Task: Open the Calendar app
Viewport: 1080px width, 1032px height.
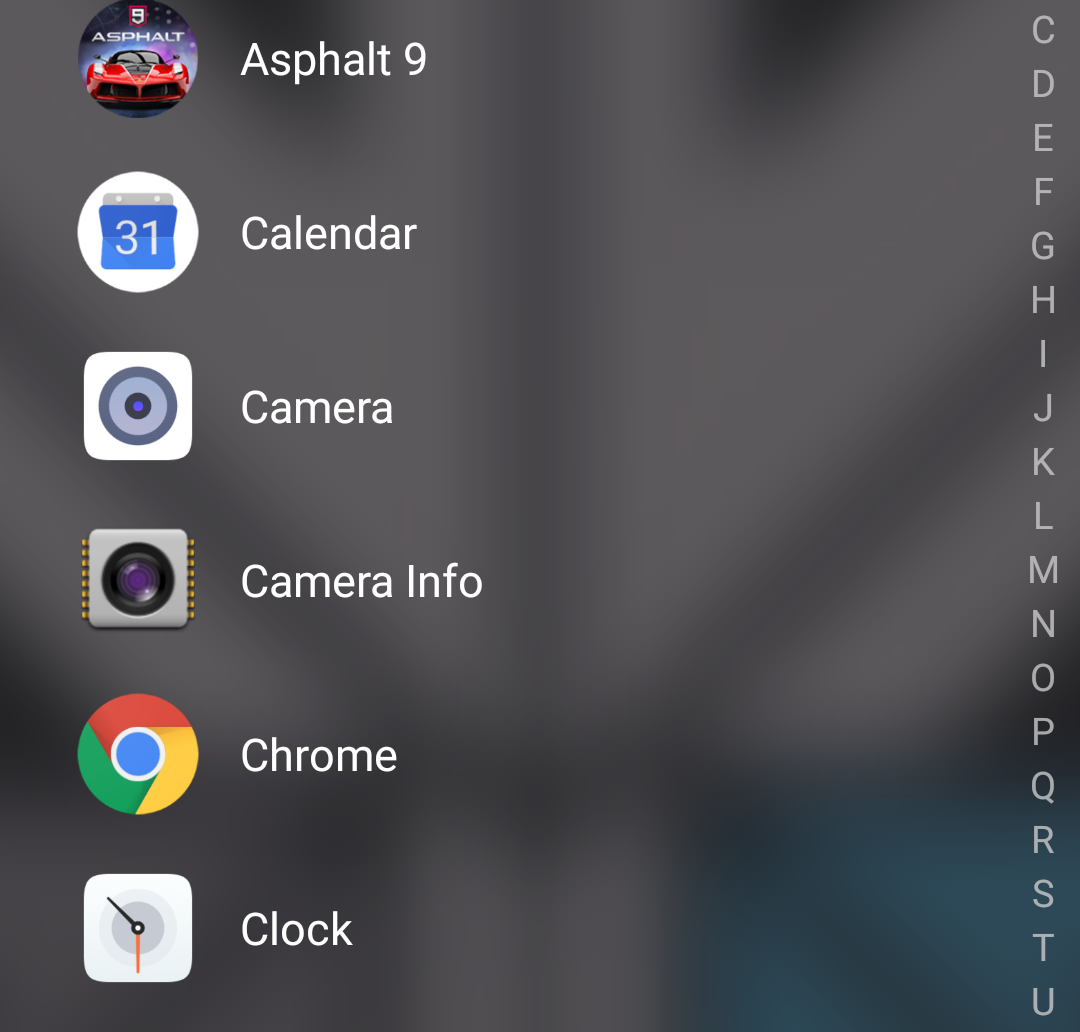Action: 138,233
